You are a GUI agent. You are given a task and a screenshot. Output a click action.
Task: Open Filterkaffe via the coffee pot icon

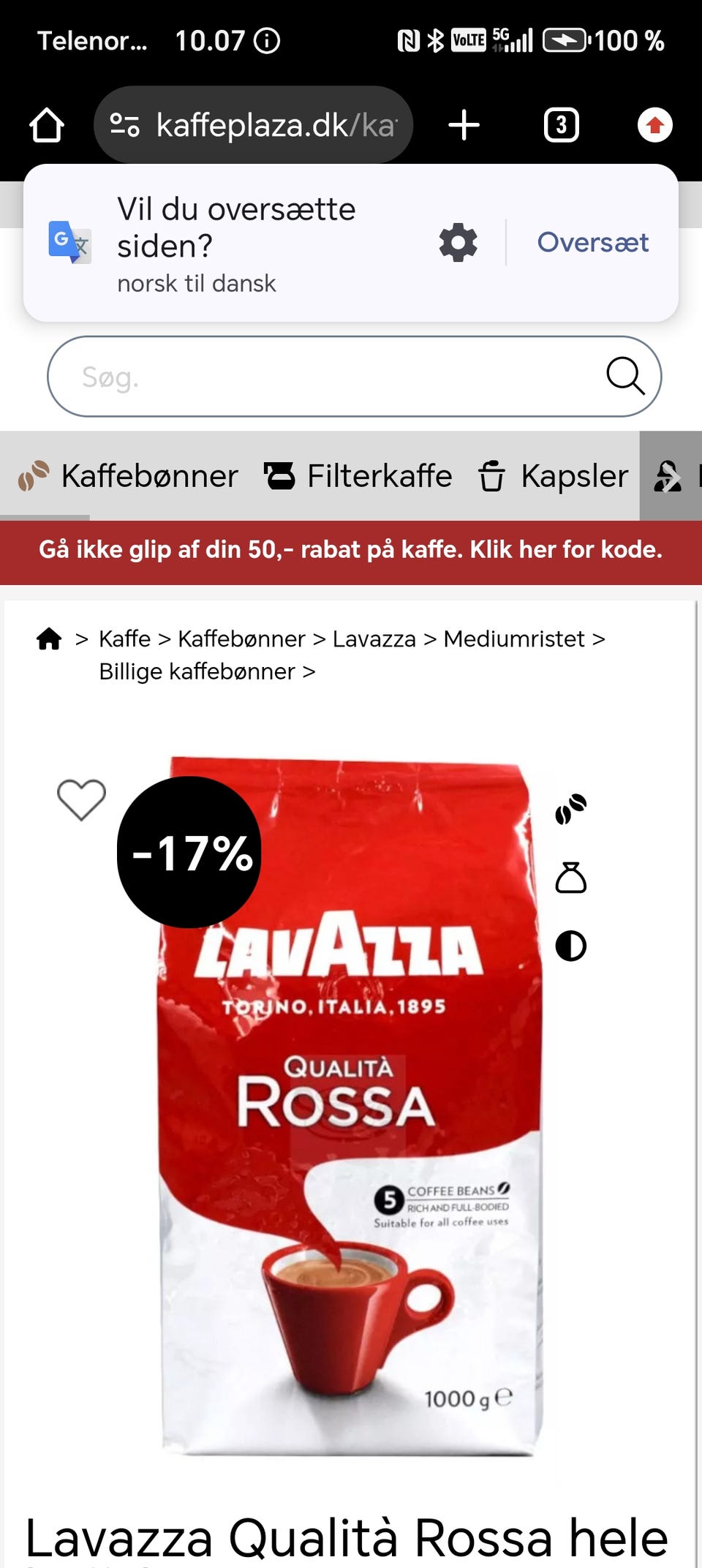pos(279,475)
